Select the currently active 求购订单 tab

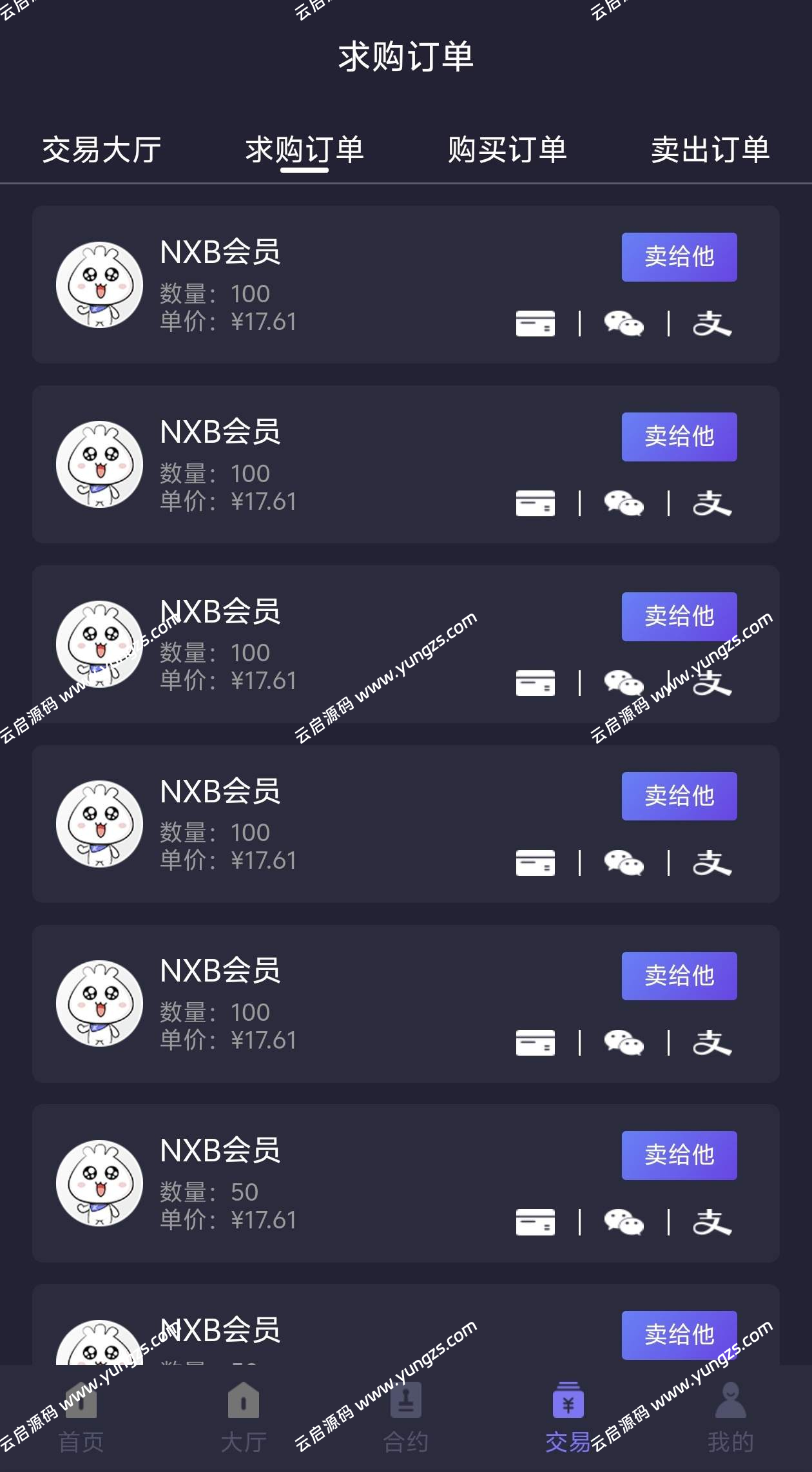pos(304,150)
